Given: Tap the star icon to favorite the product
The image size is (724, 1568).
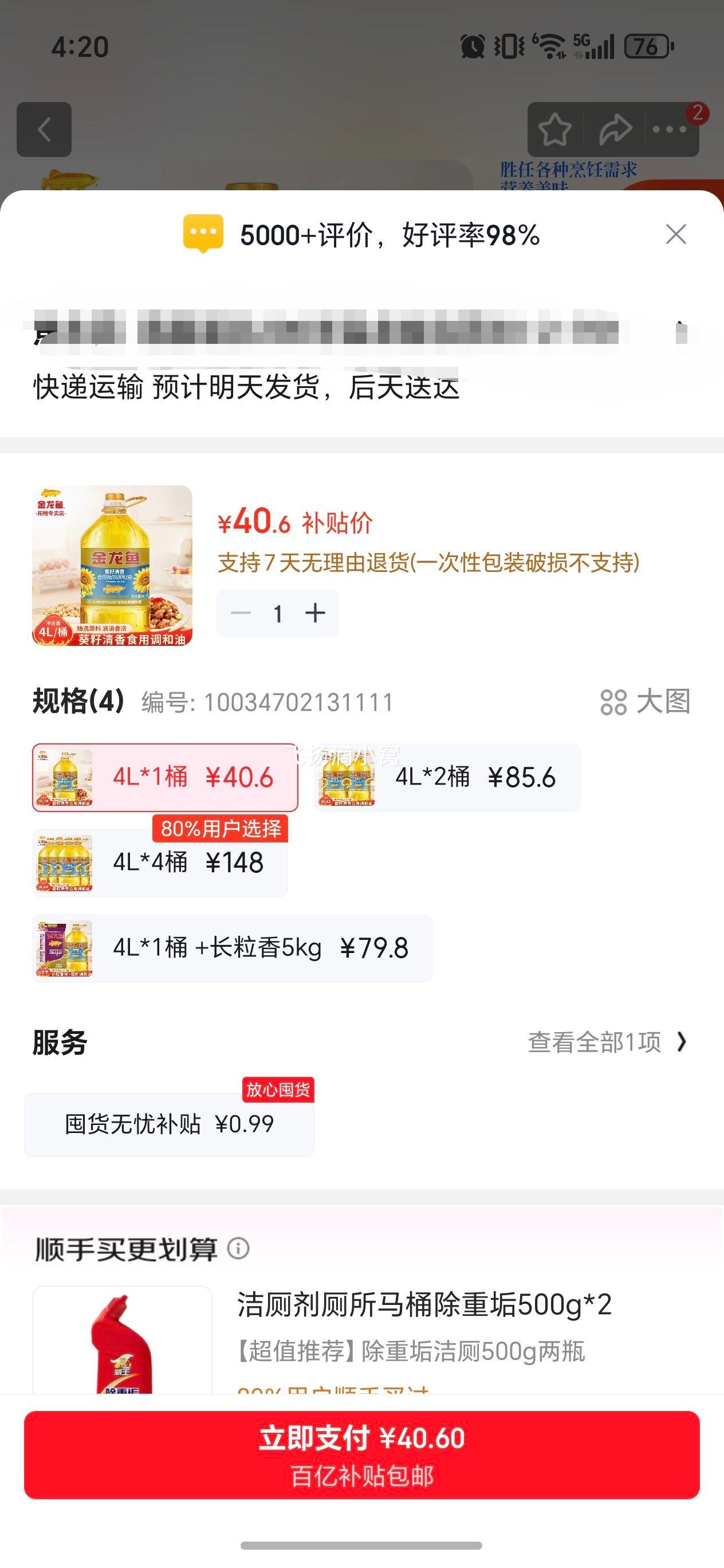Looking at the screenshot, I should click(557, 128).
